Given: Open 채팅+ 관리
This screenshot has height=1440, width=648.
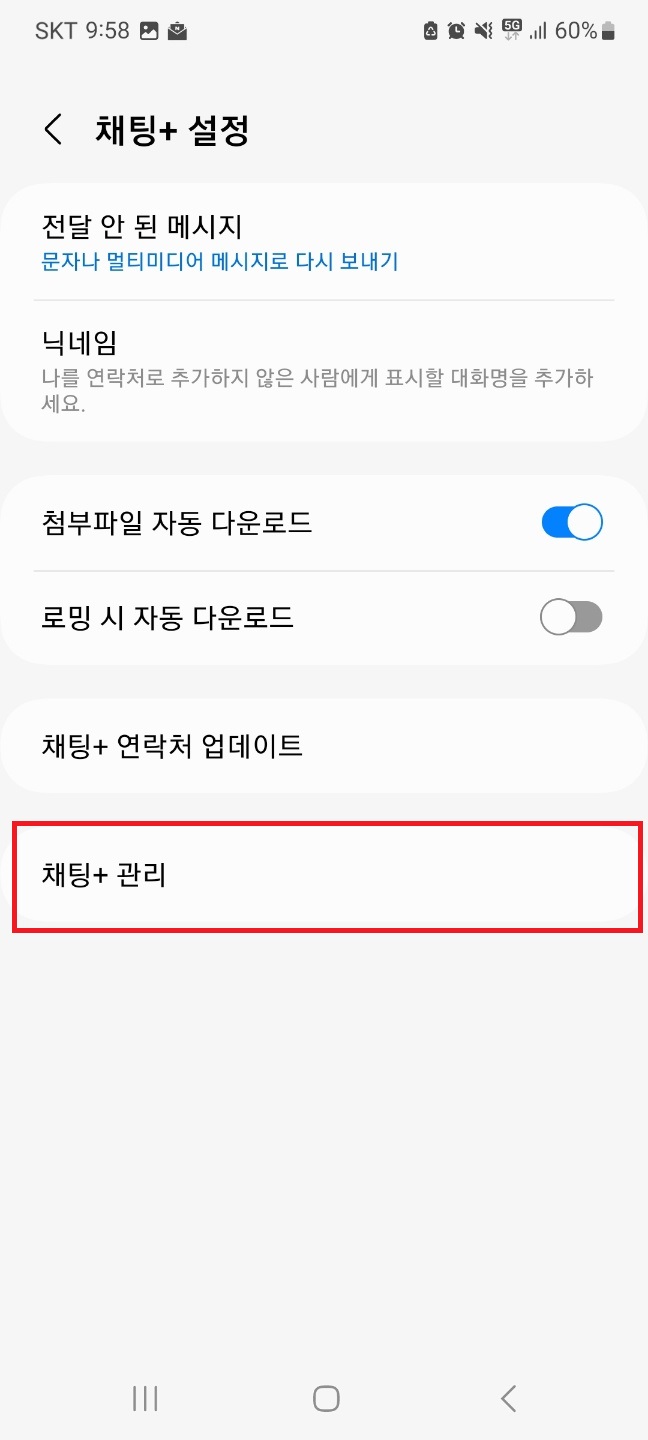Looking at the screenshot, I should coord(324,875).
